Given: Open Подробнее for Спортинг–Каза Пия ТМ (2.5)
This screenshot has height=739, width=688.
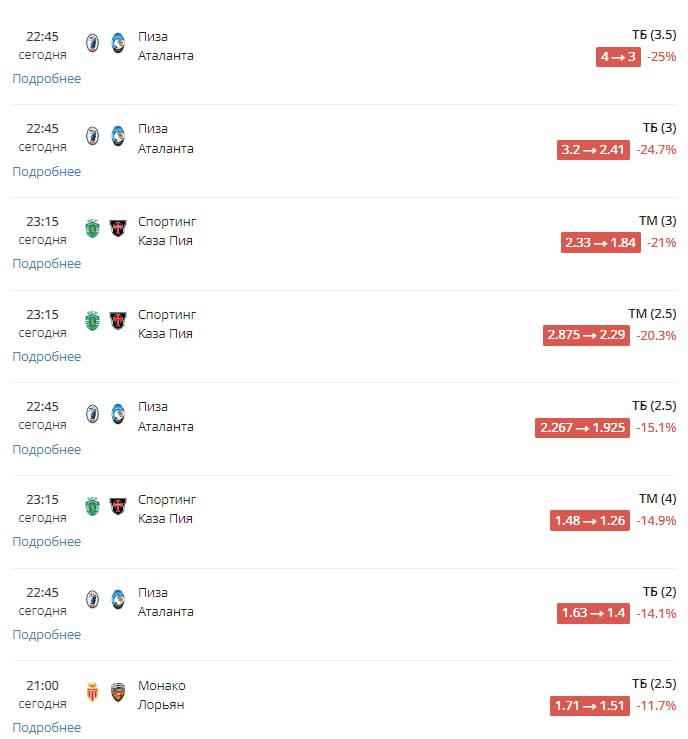Looking at the screenshot, I should (46, 357).
